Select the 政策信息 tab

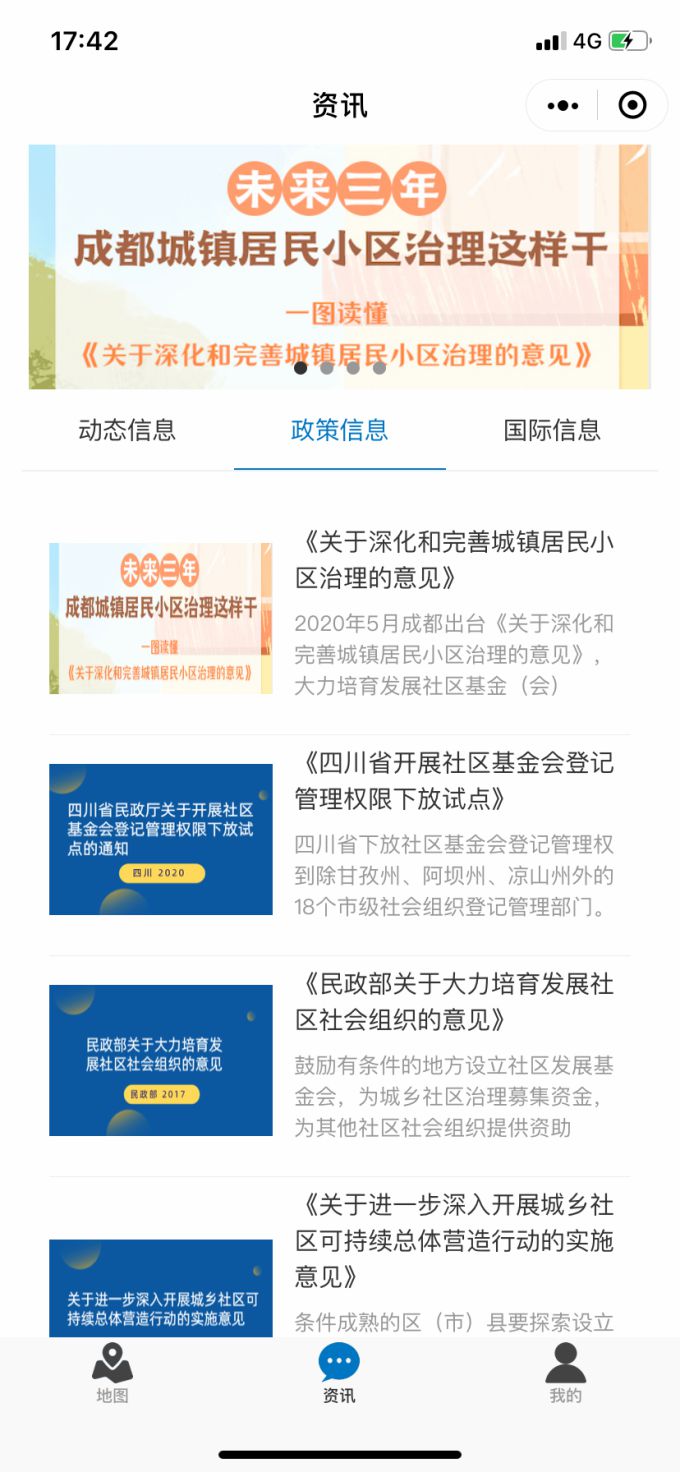point(339,430)
